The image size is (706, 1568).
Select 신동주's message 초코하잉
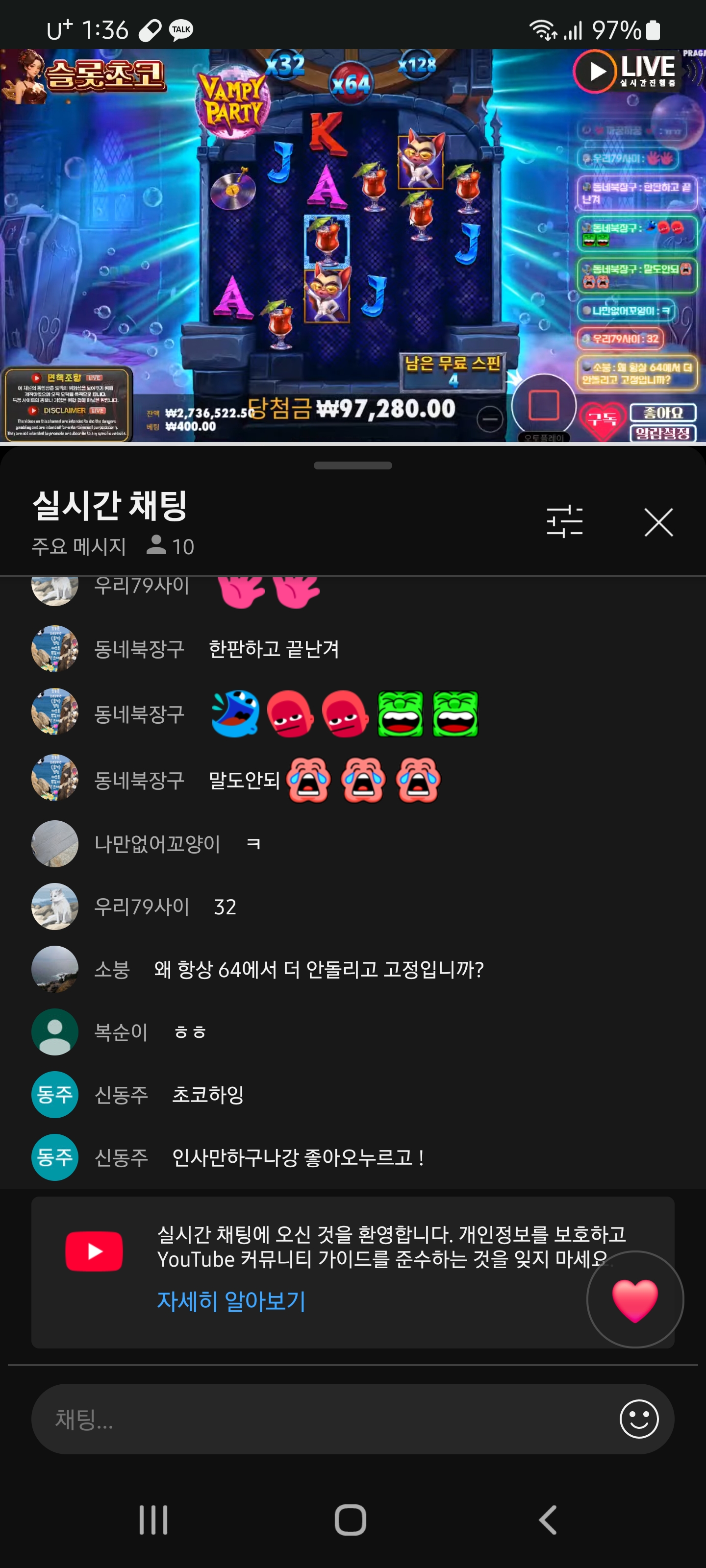coord(208,1095)
